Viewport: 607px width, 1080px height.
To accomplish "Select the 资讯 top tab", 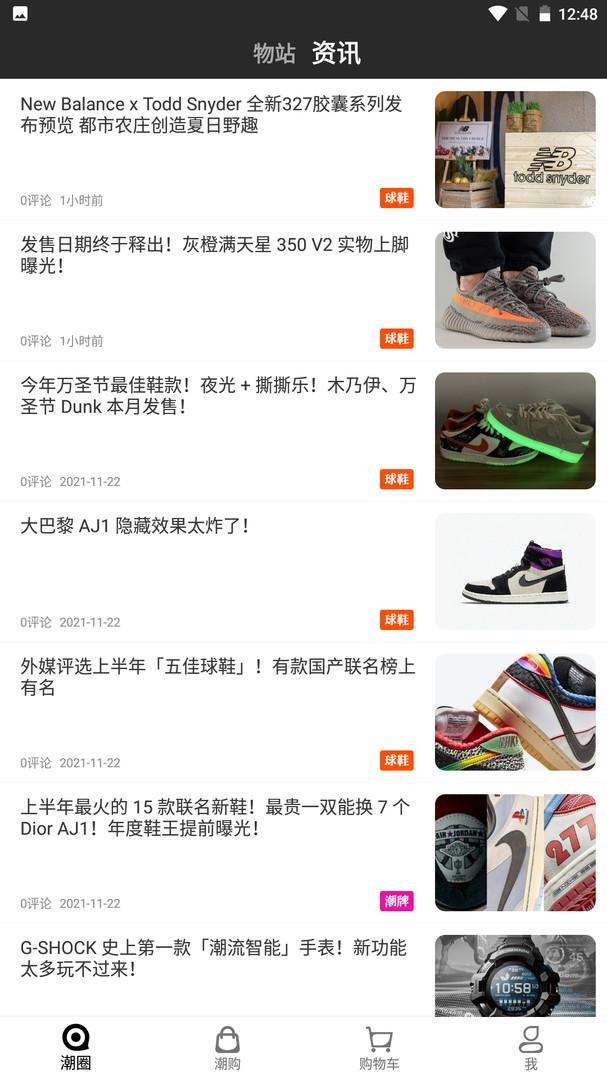I will point(336,53).
